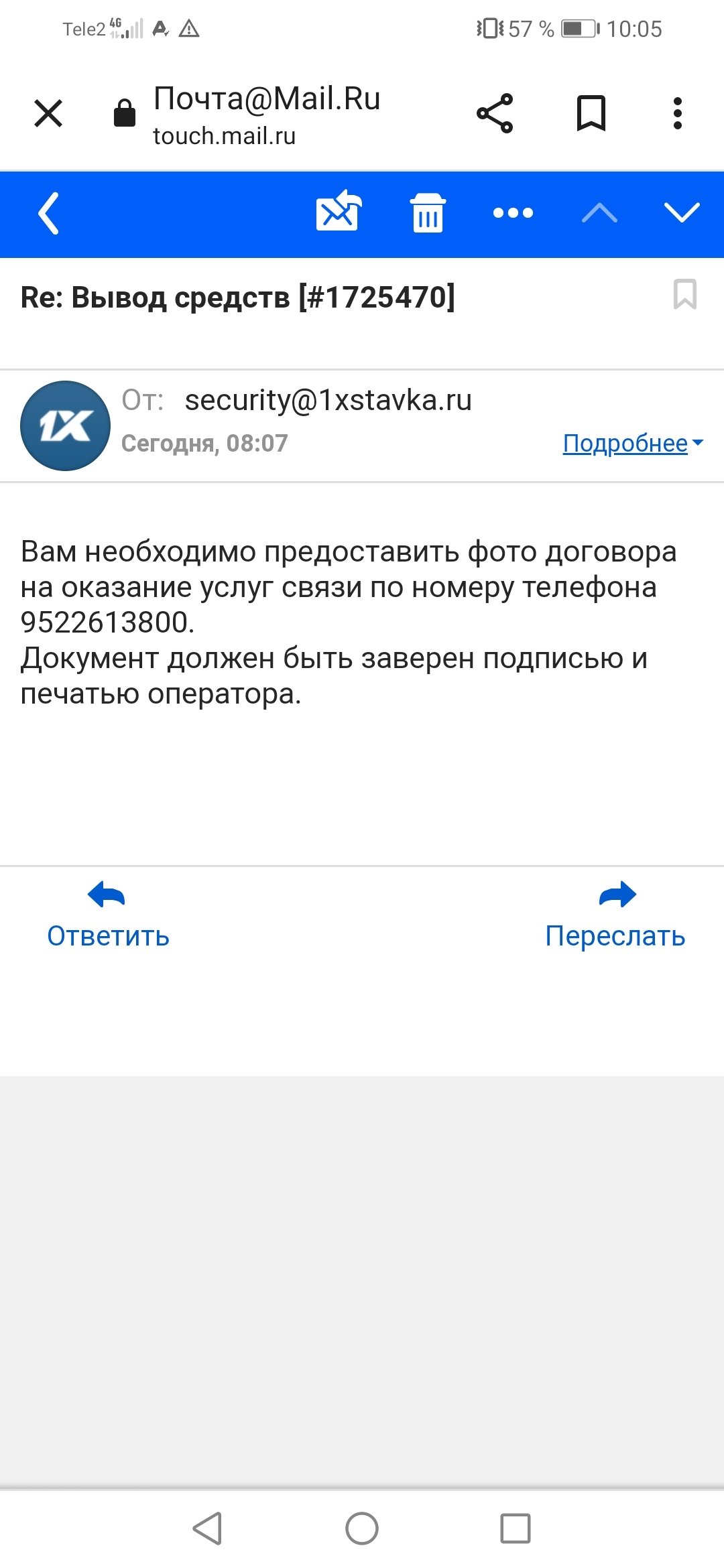Viewport: 724px width, 1568px height.
Task: Forward the email with Переслать
Action: (x=615, y=915)
